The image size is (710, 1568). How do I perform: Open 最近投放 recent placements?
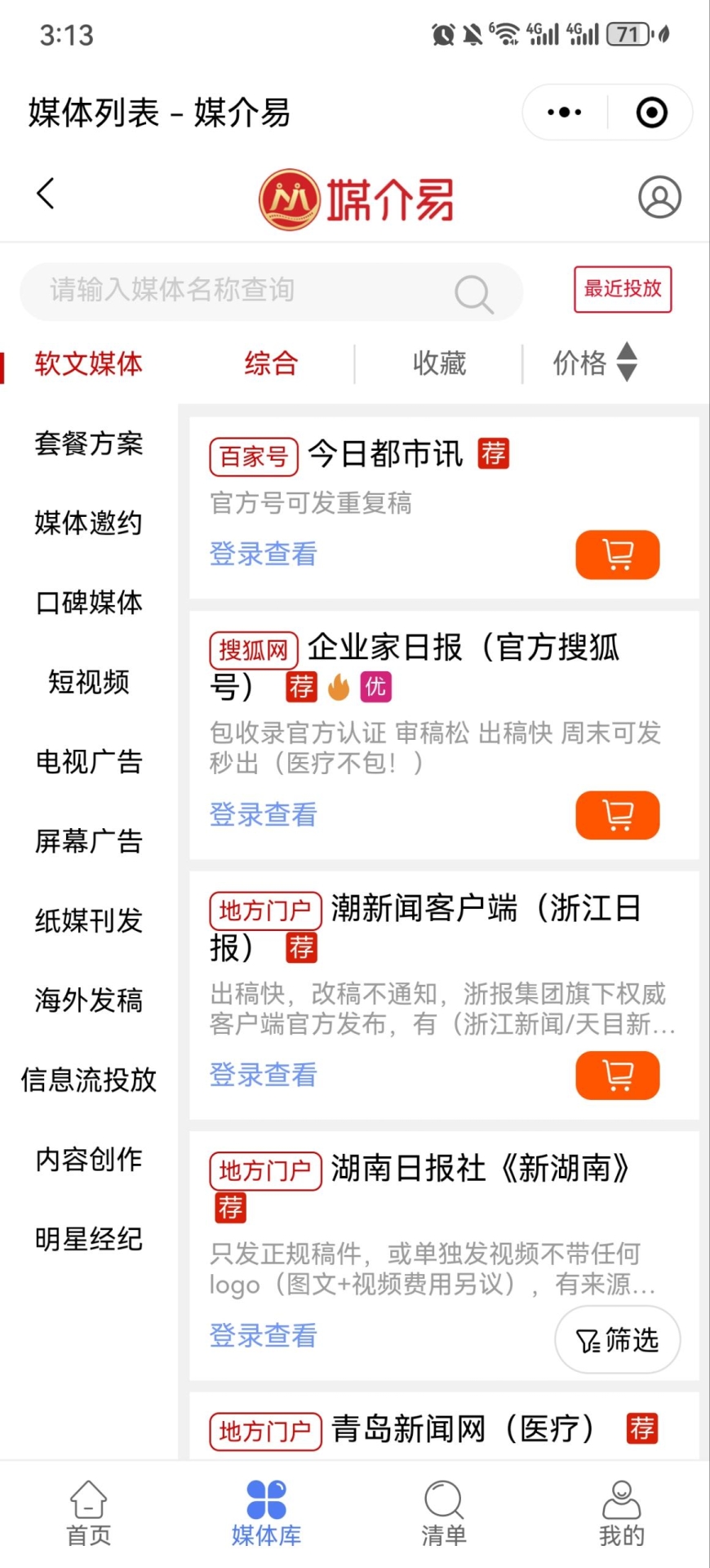(x=622, y=289)
